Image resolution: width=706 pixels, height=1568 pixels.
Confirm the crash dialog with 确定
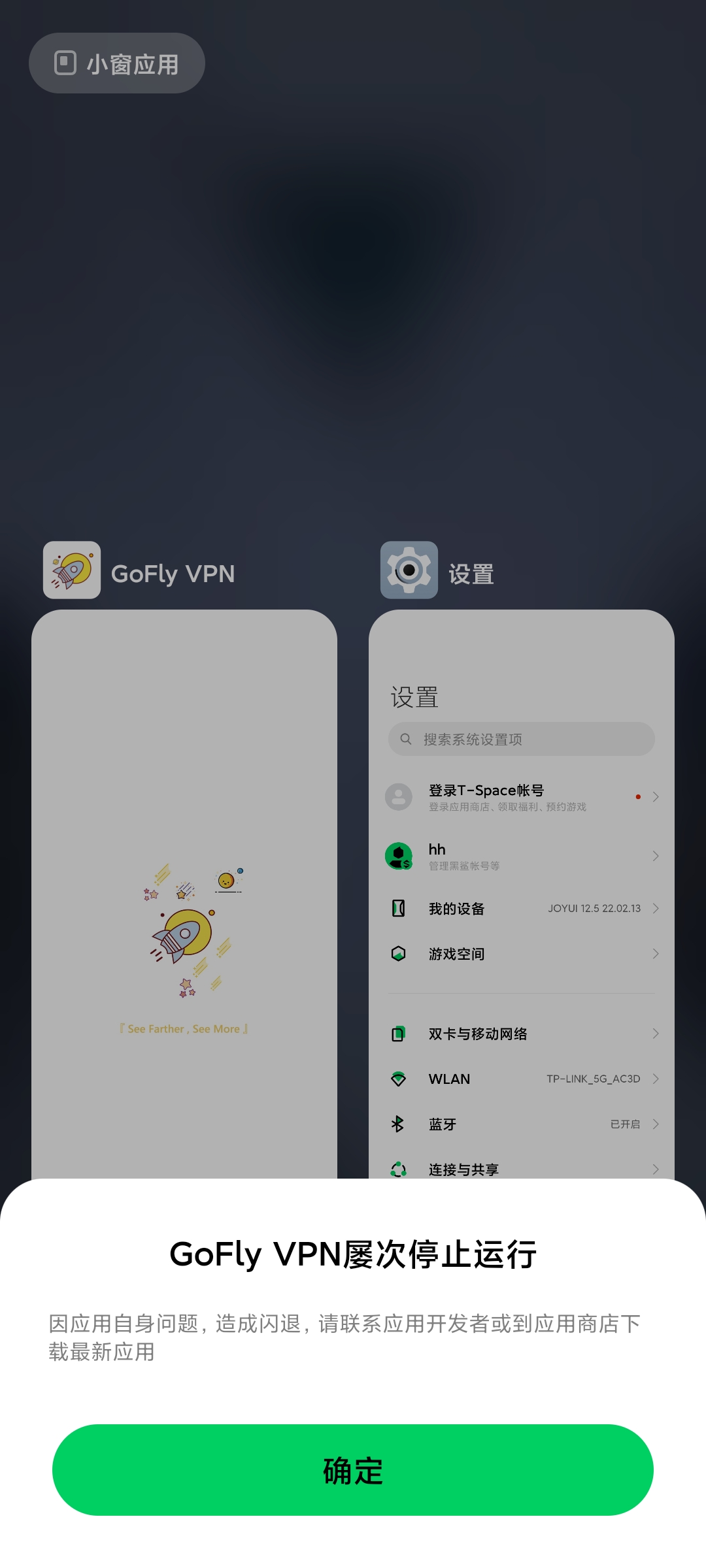(353, 1470)
